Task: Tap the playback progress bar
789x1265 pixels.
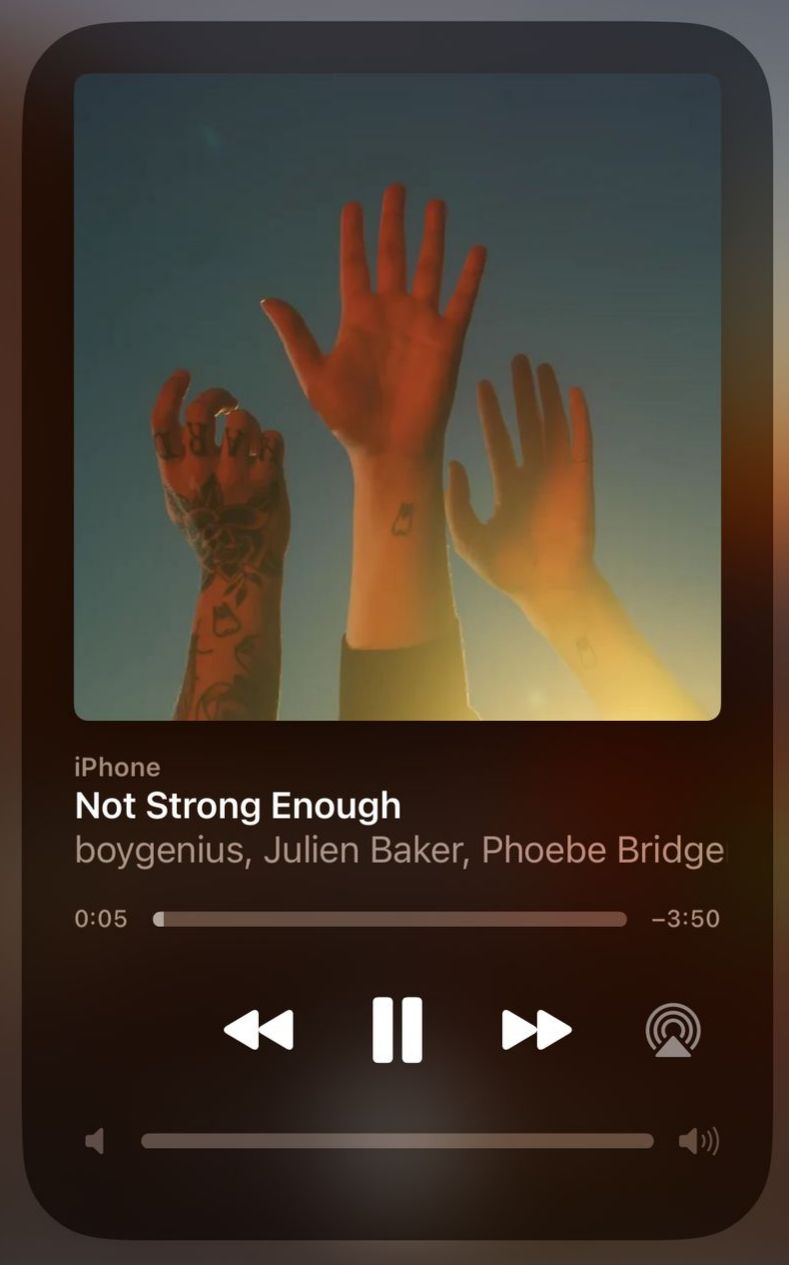Action: (390, 919)
